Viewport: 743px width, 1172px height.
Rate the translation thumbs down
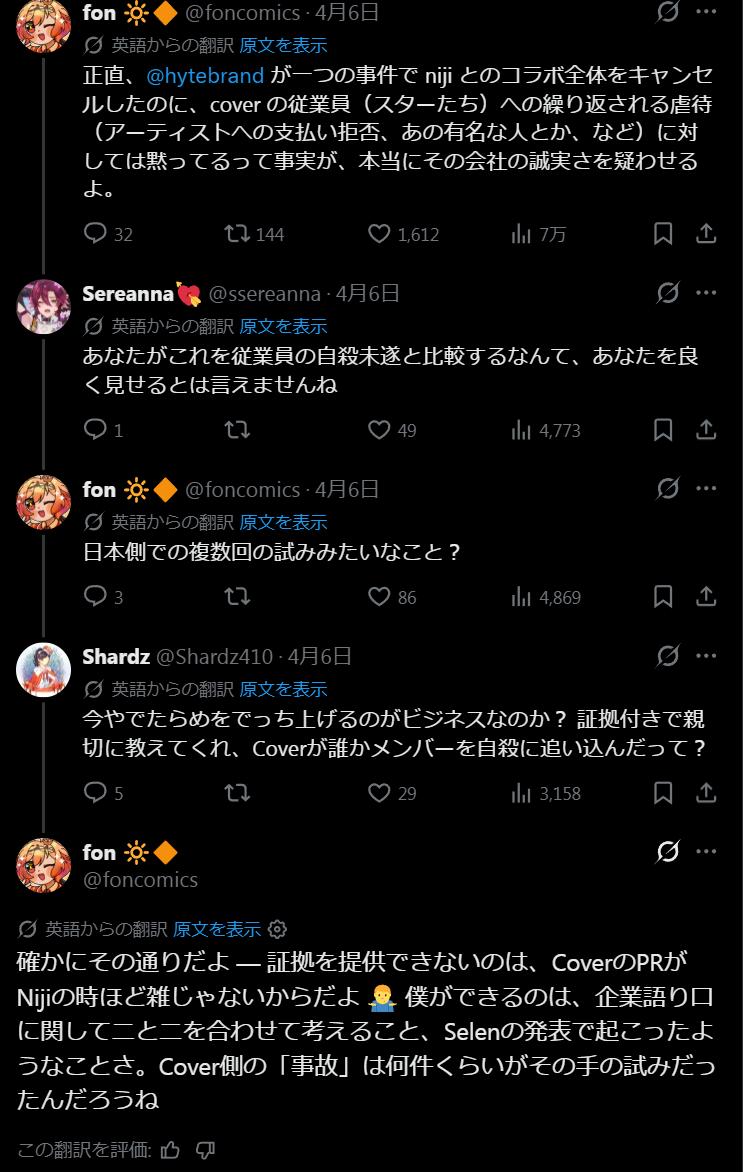[205, 1150]
